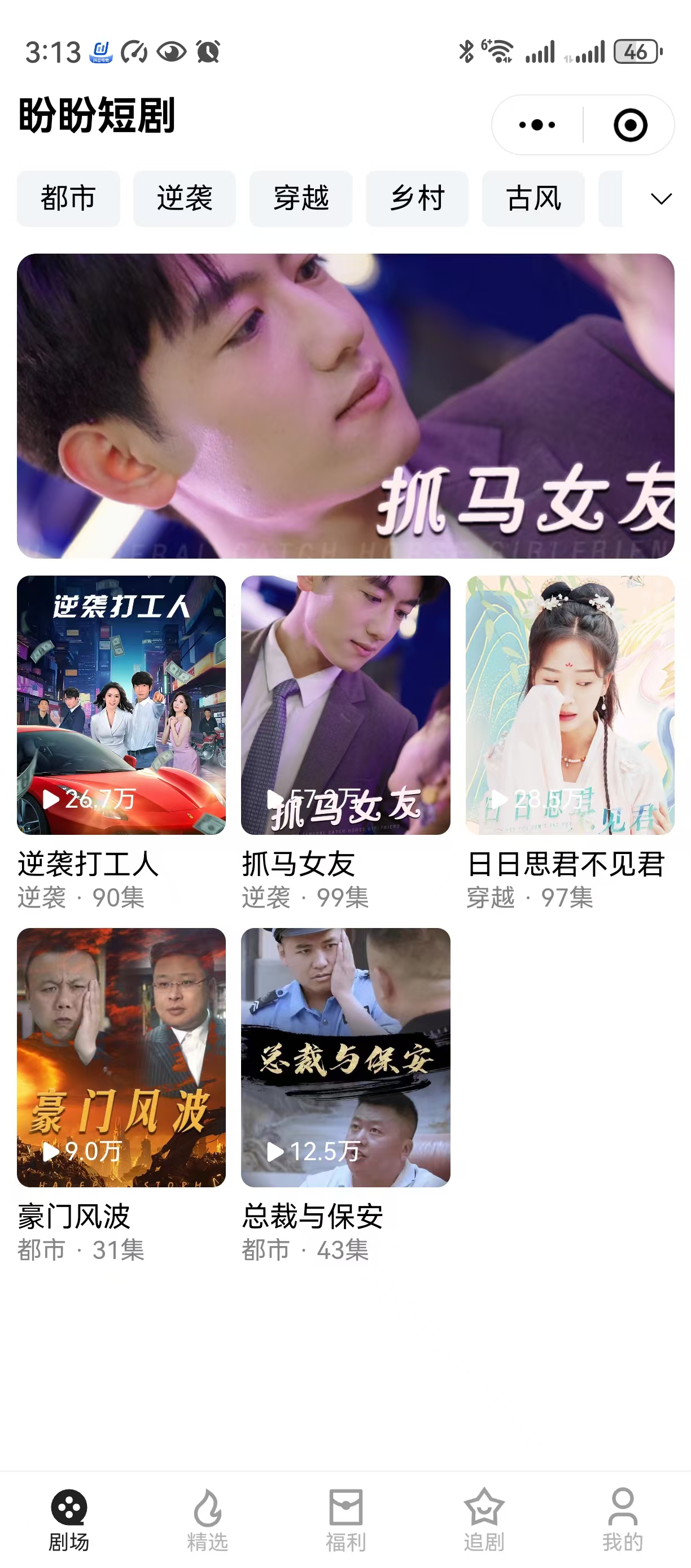Switch to the 精选 tab
Screen dimensions: 691x1568
(x=207, y=1521)
